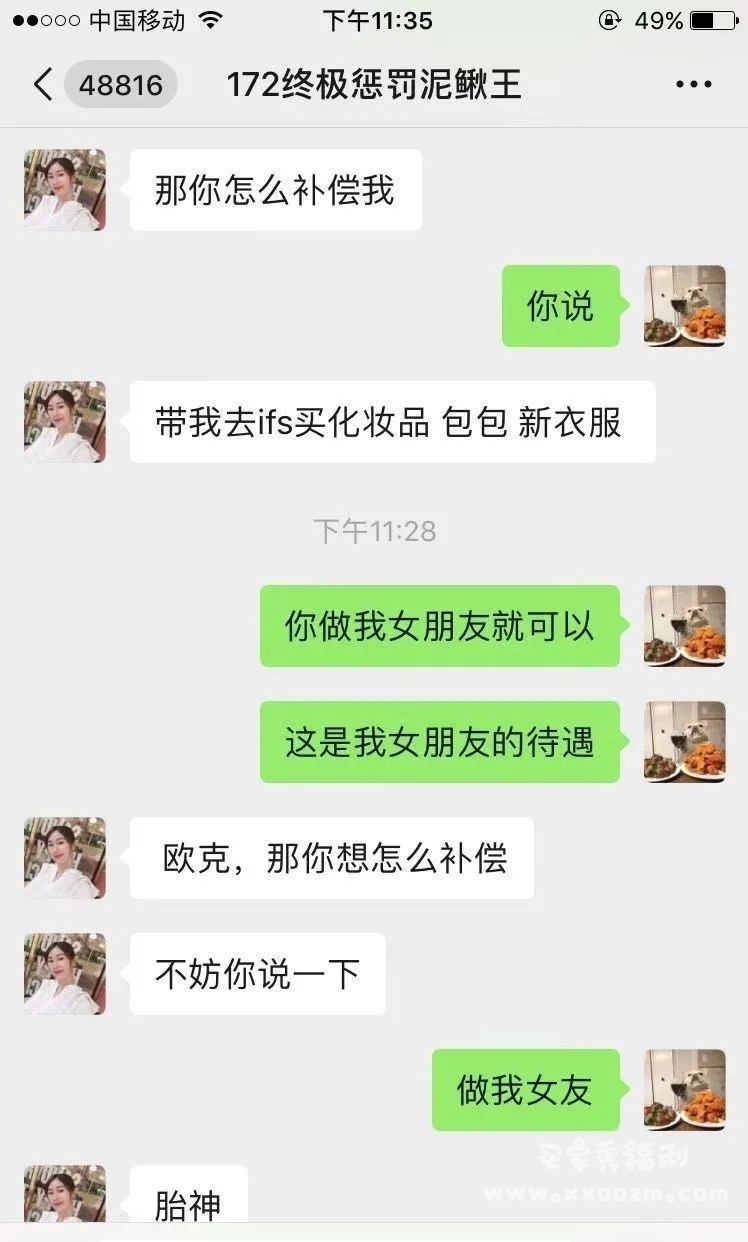Viewport: 748px width, 1242px height.
Task: Open the contact's avatar next to 那你怎么补偿我
Action: coord(64,190)
